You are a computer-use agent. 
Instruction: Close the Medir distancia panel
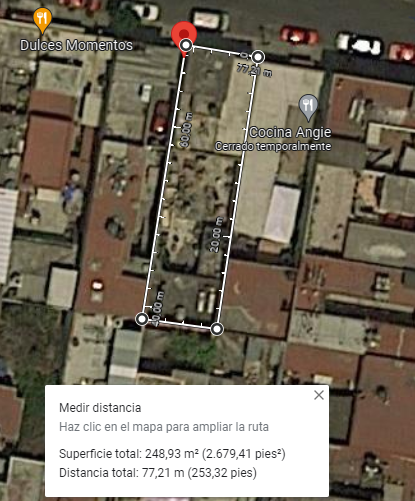(x=319, y=395)
